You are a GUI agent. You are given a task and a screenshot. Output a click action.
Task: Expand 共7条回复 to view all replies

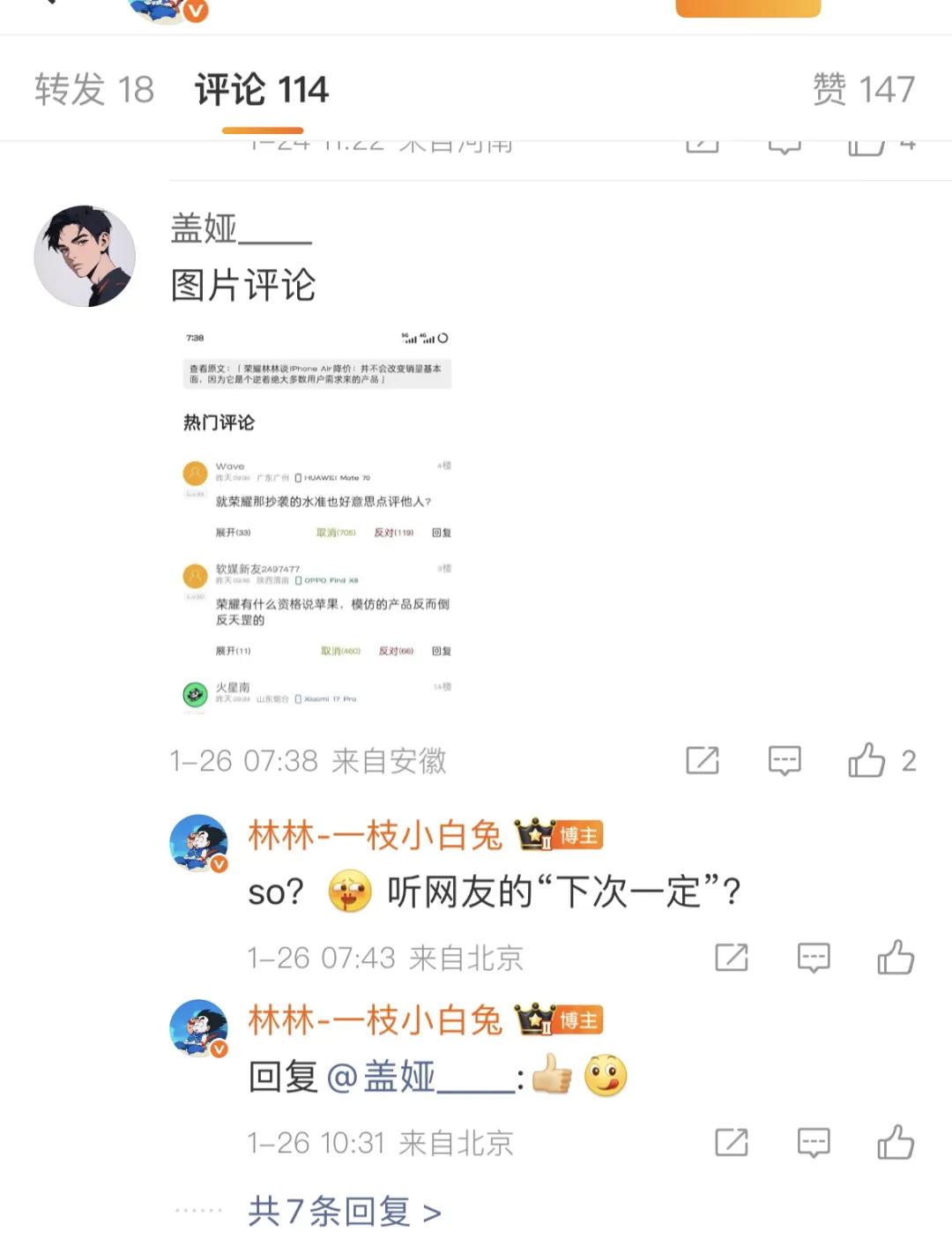(345, 1212)
